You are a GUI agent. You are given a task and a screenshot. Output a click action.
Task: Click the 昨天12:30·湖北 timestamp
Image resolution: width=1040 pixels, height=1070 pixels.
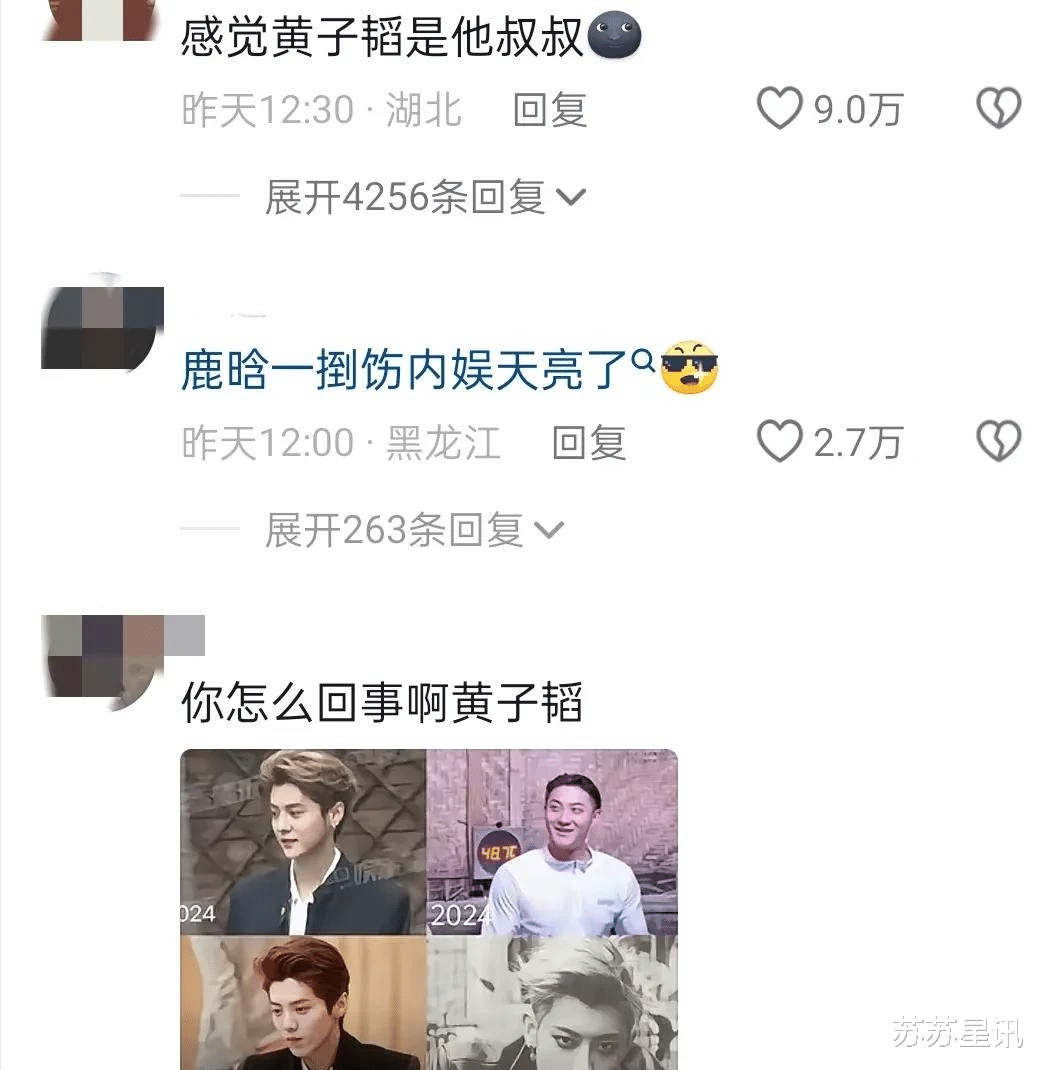click(x=321, y=110)
